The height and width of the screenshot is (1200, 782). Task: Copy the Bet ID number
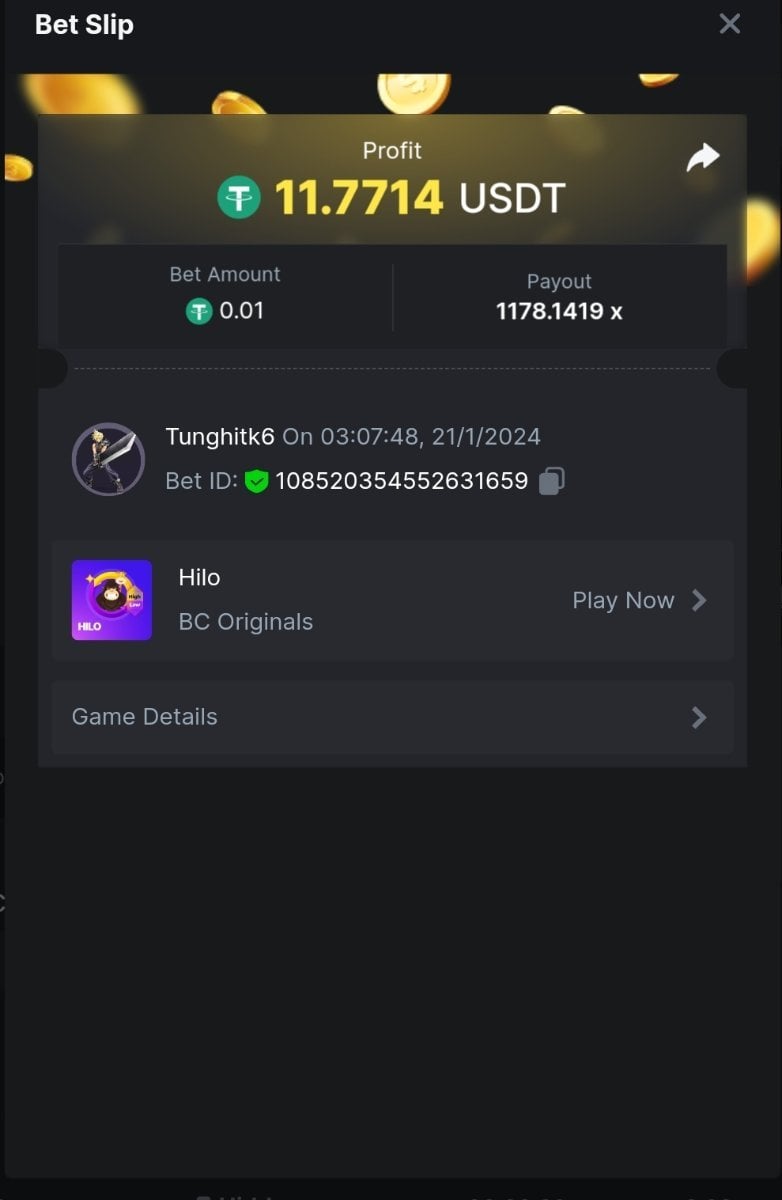coord(552,481)
